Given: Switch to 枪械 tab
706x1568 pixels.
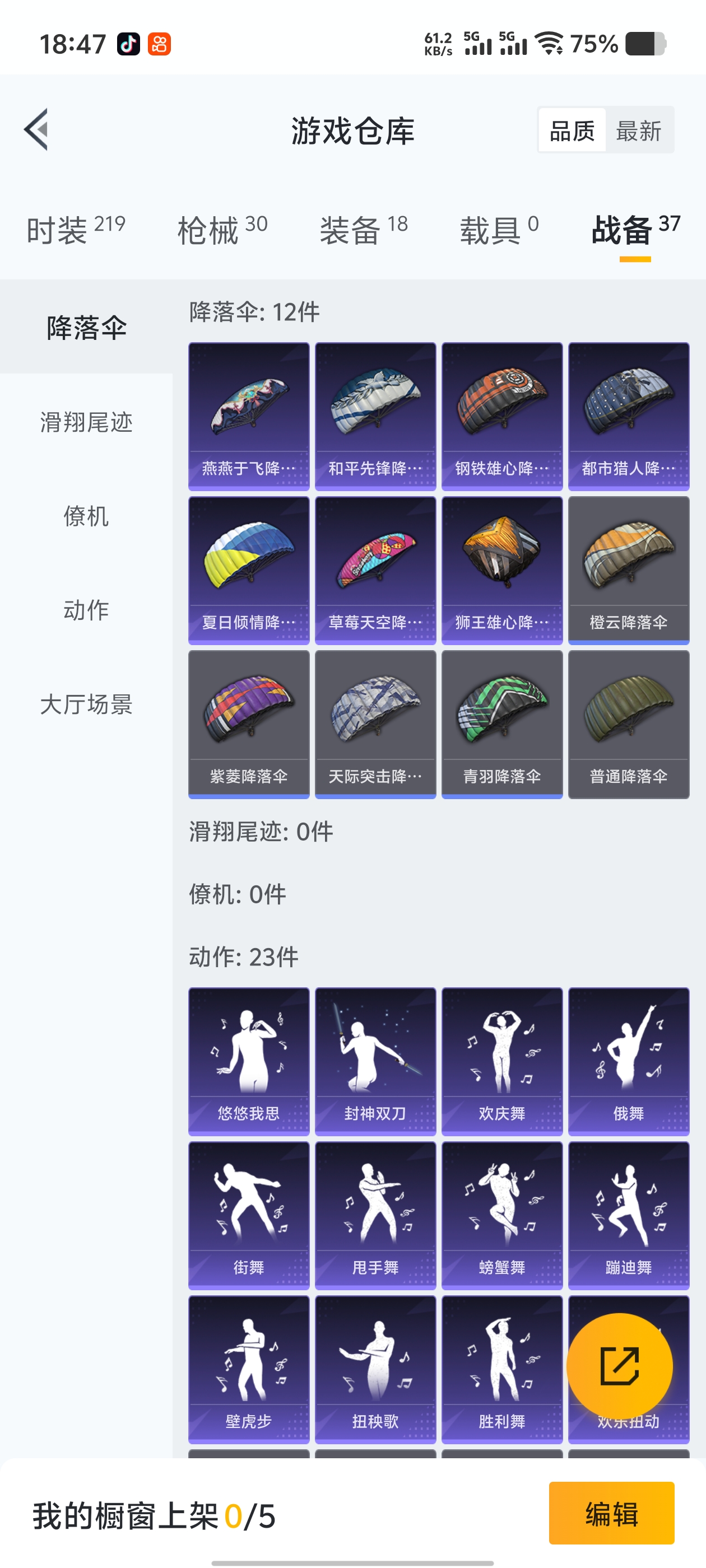Looking at the screenshot, I should click(x=222, y=230).
